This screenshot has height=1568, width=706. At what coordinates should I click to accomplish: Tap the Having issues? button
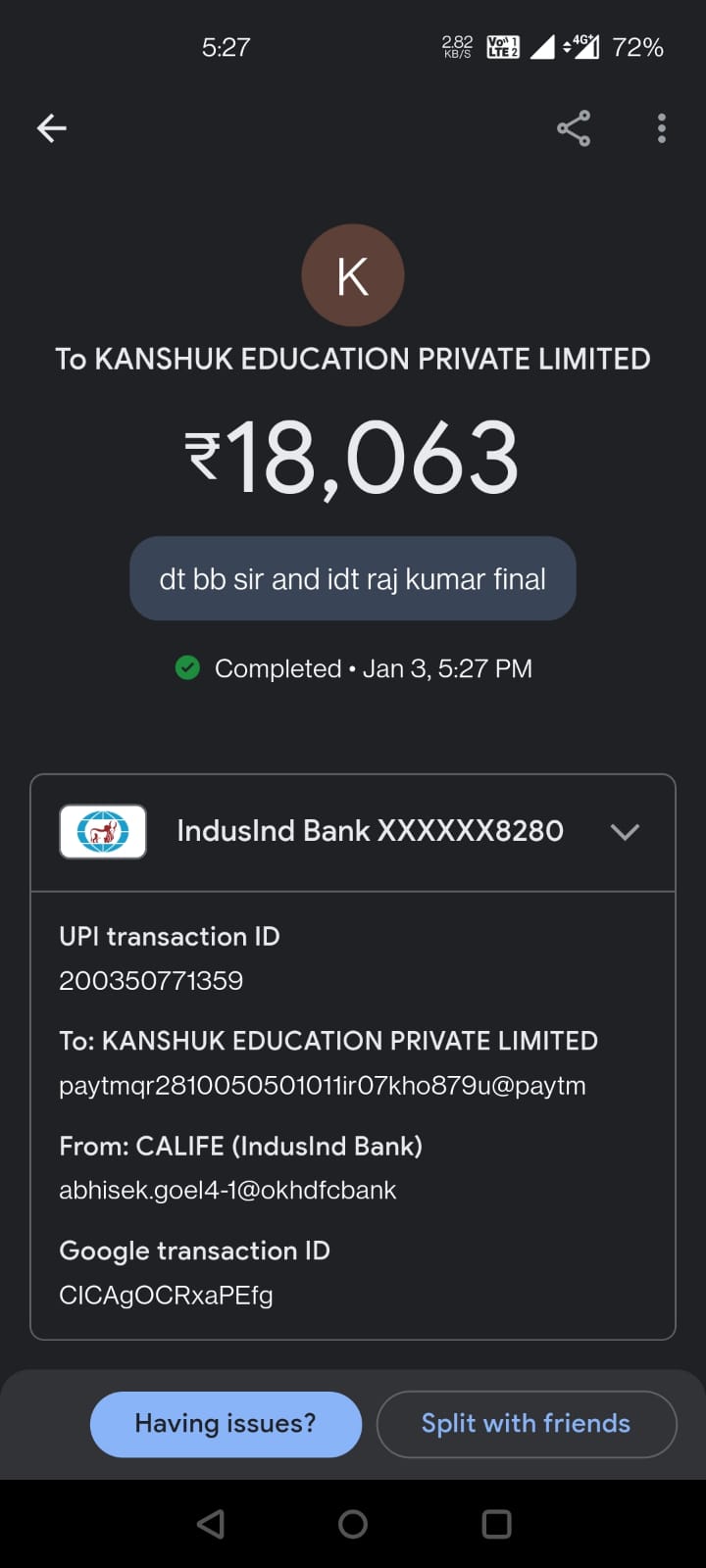(226, 1424)
